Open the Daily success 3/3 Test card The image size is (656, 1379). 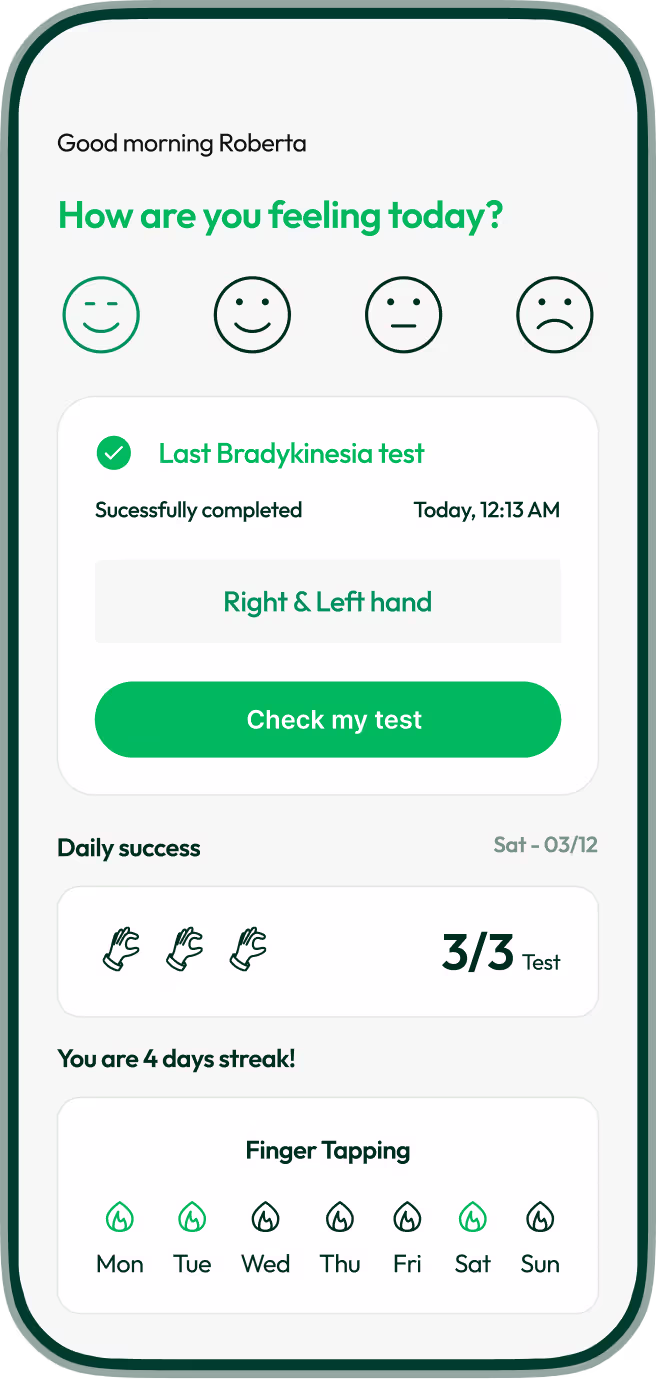(328, 951)
